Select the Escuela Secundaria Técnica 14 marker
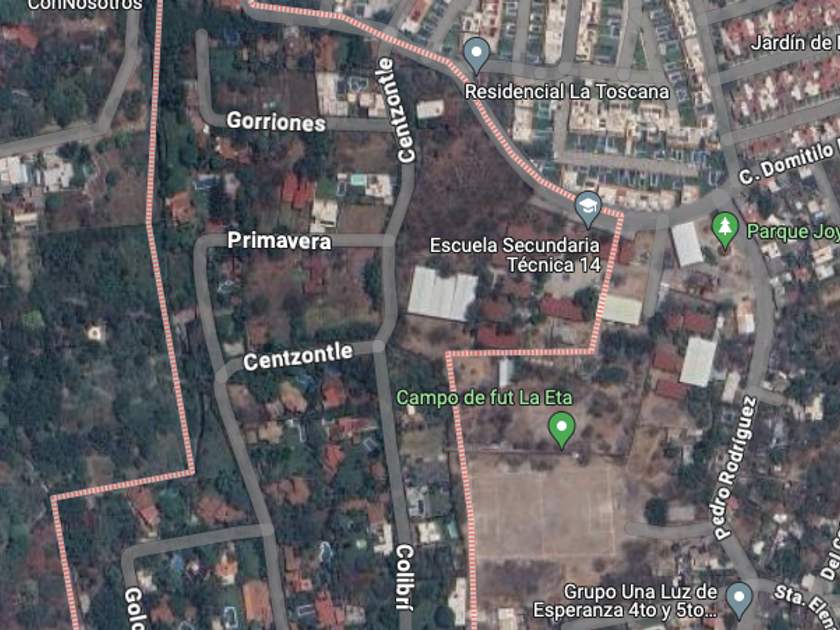Screen dimensions: 840x630 [588, 209]
